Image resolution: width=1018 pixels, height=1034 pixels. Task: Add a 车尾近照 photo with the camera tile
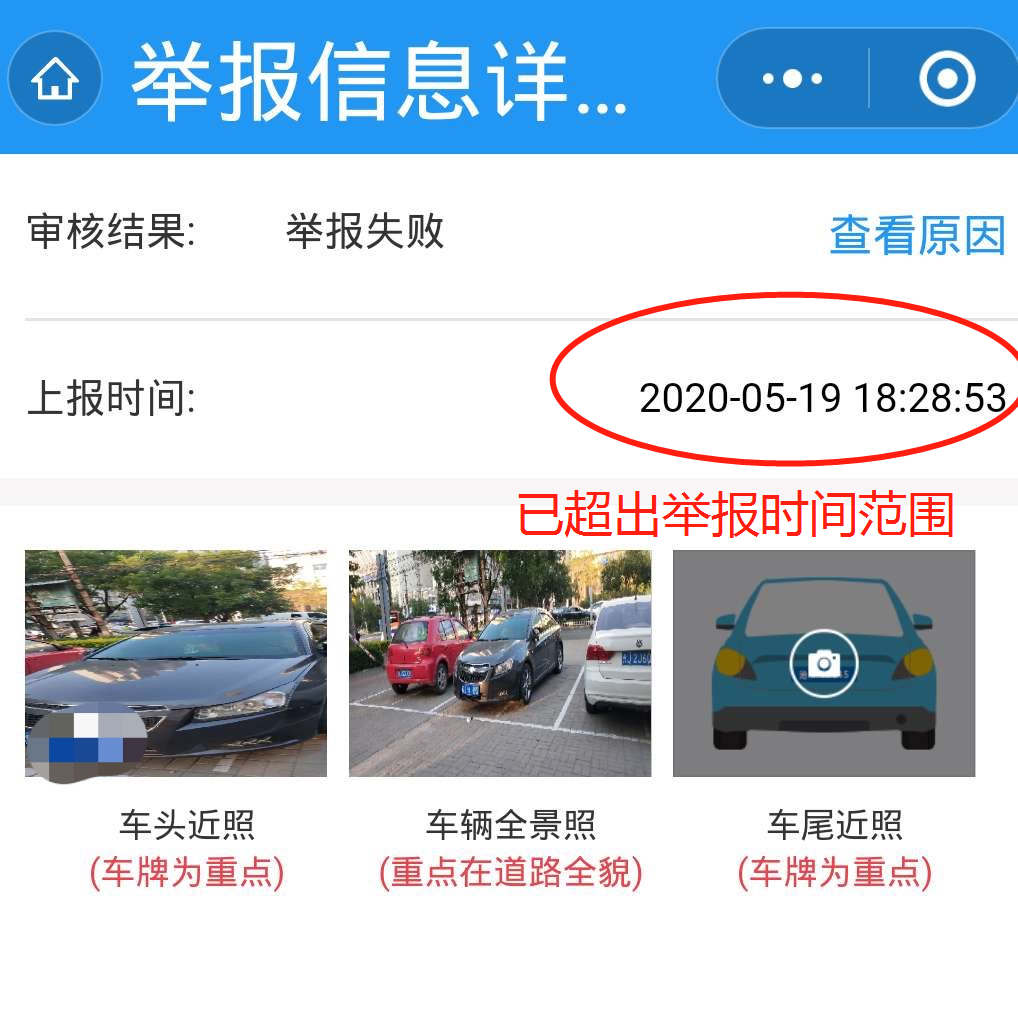click(824, 663)
